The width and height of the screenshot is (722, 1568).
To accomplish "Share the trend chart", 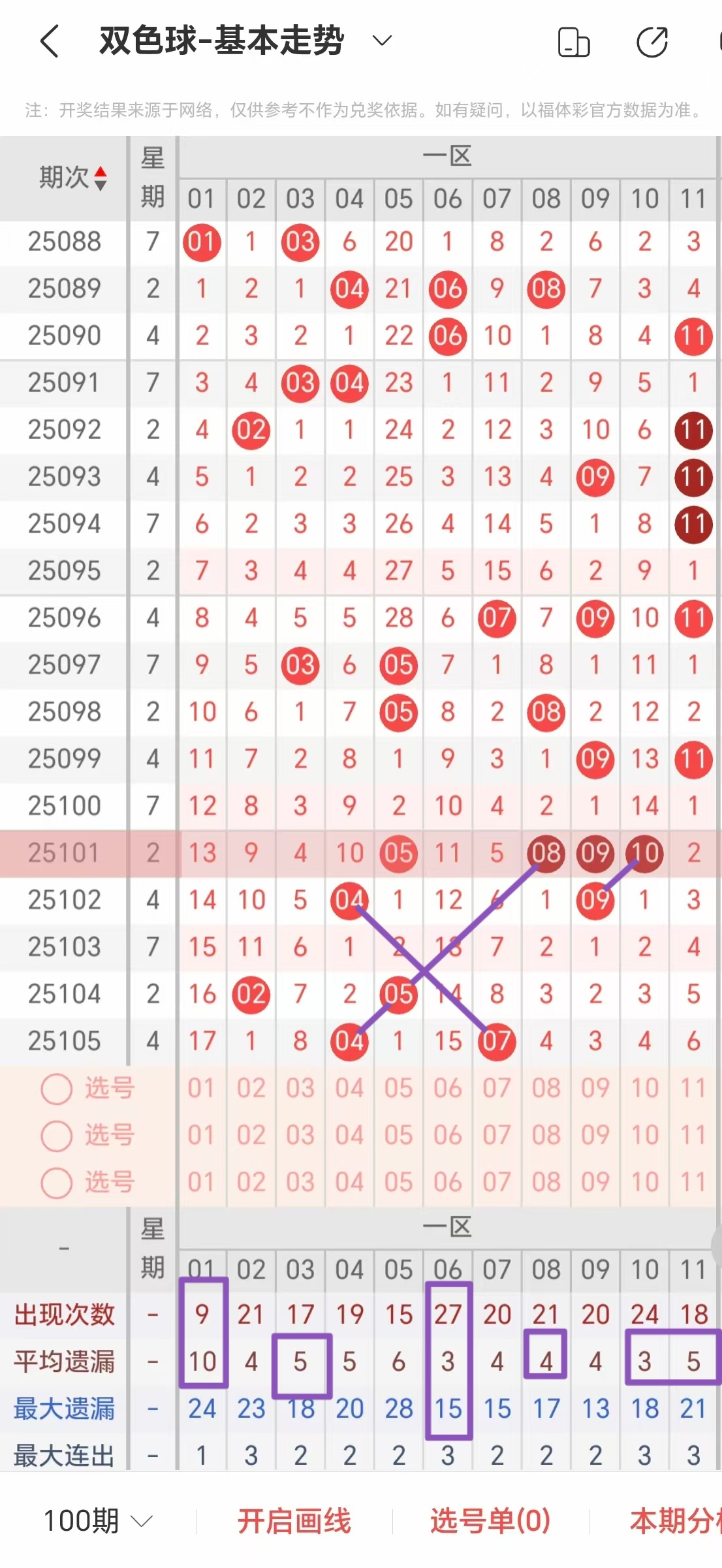I will click(x=651, y=42).
